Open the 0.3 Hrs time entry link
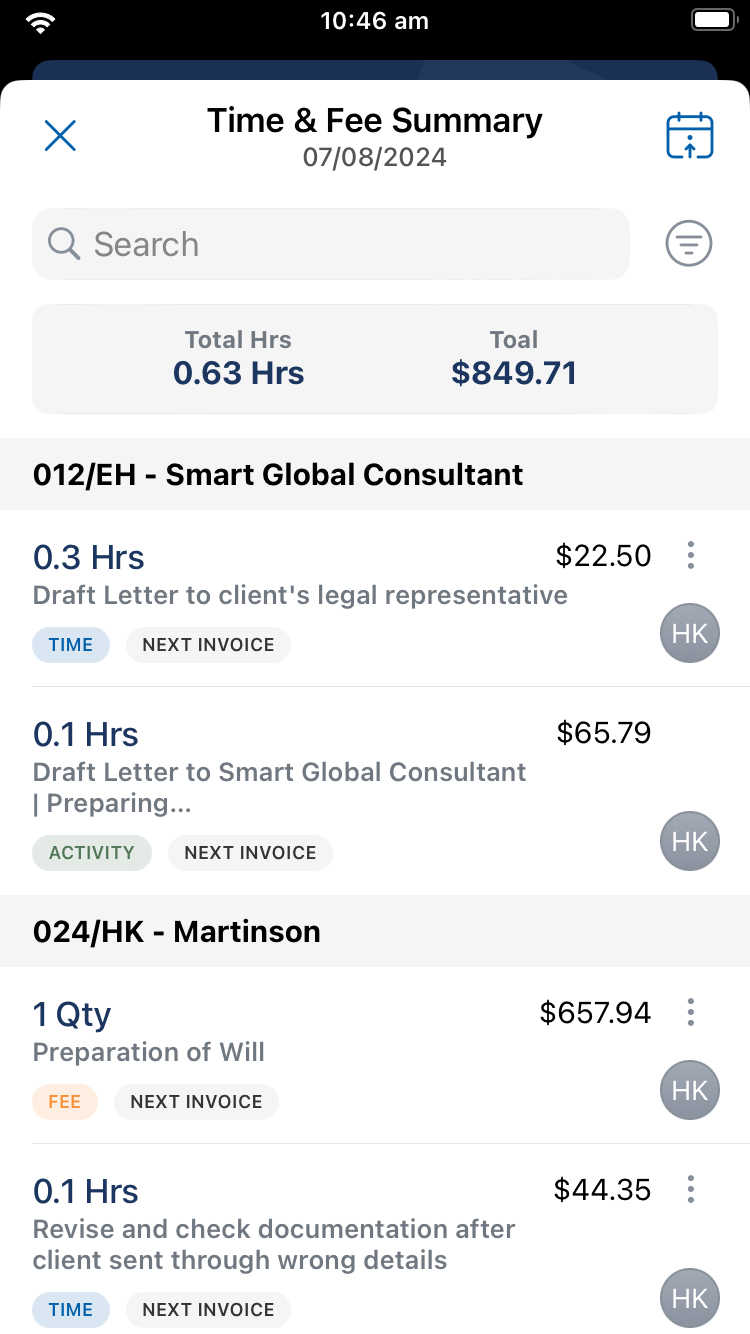750x1334 pixels. [x=88, y=557]
